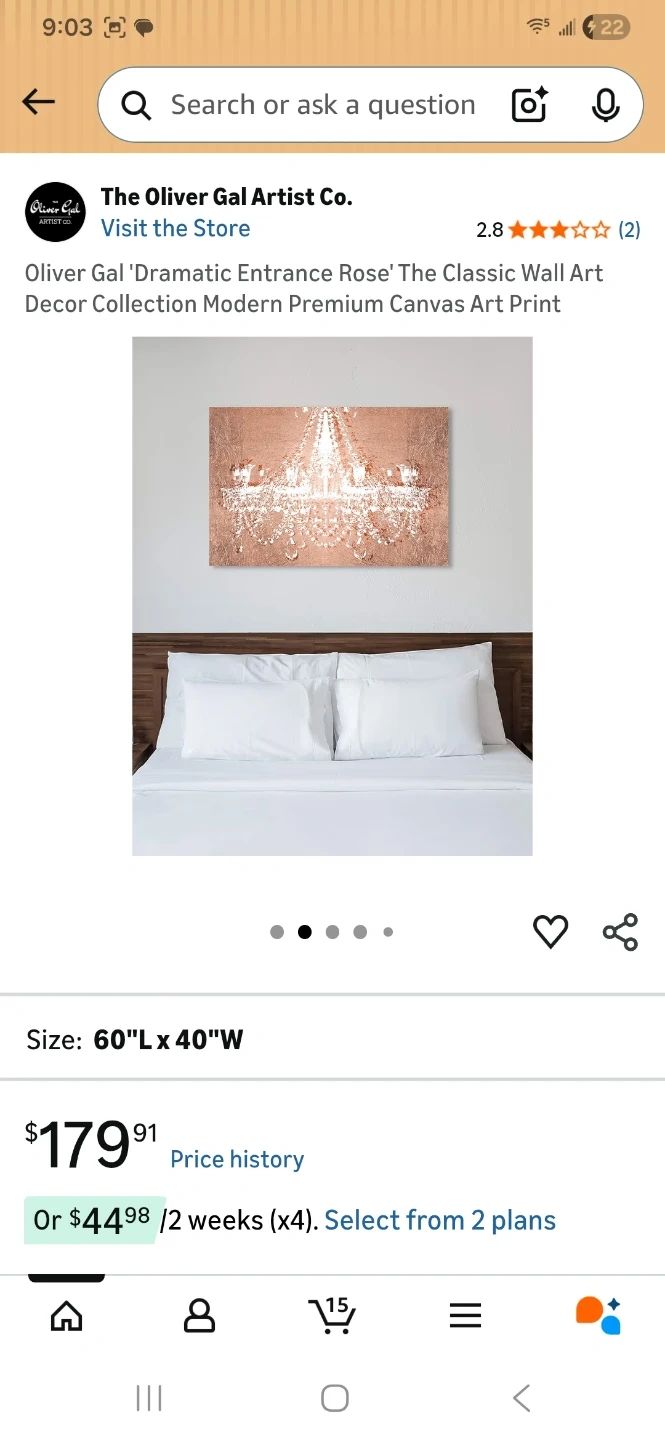Open the AI assistant chat icon
This screenshot has width=665, height=1440.
(598, 1315)
